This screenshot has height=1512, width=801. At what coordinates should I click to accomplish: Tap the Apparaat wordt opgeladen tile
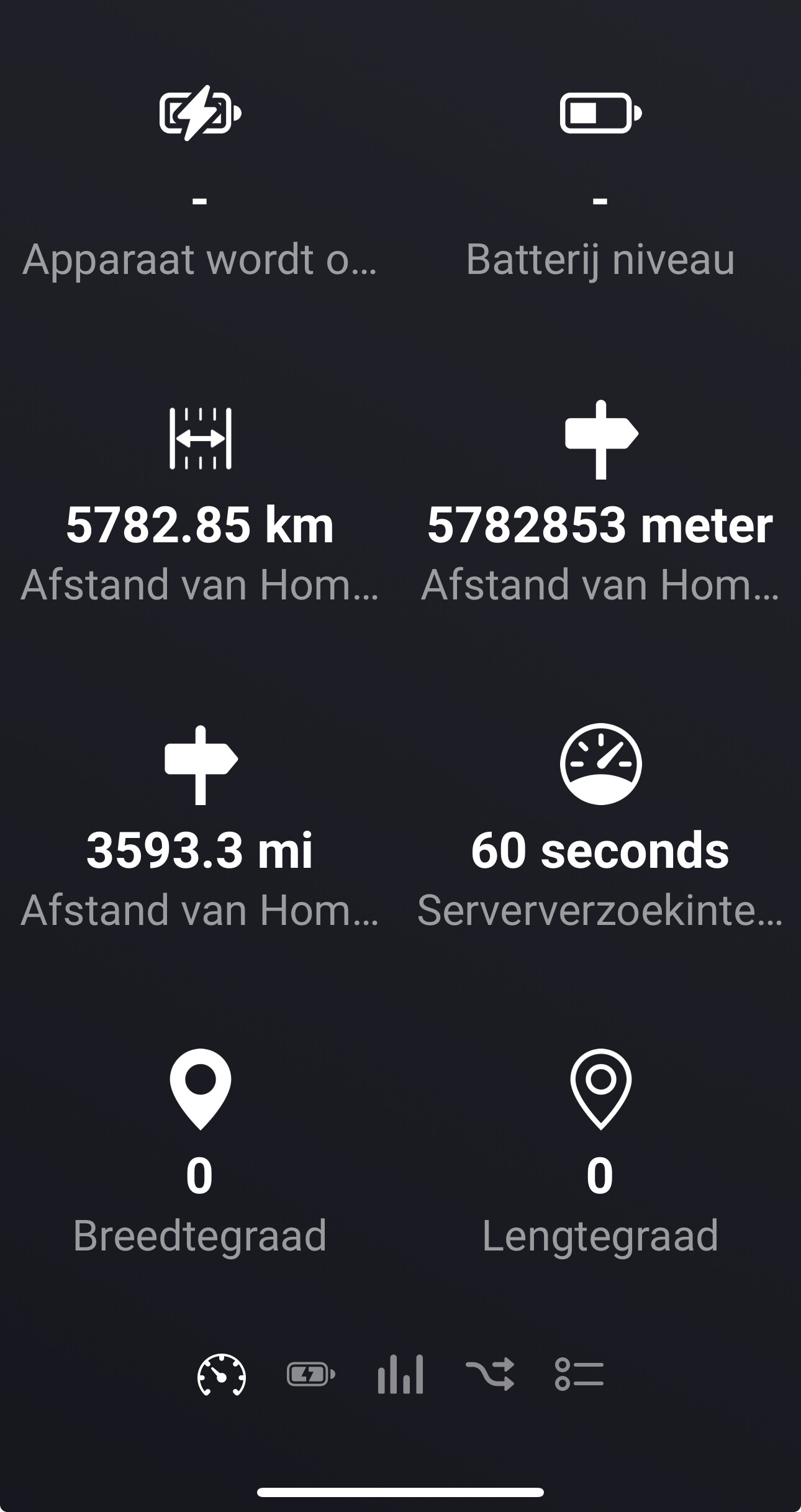[x=200, y=186]
